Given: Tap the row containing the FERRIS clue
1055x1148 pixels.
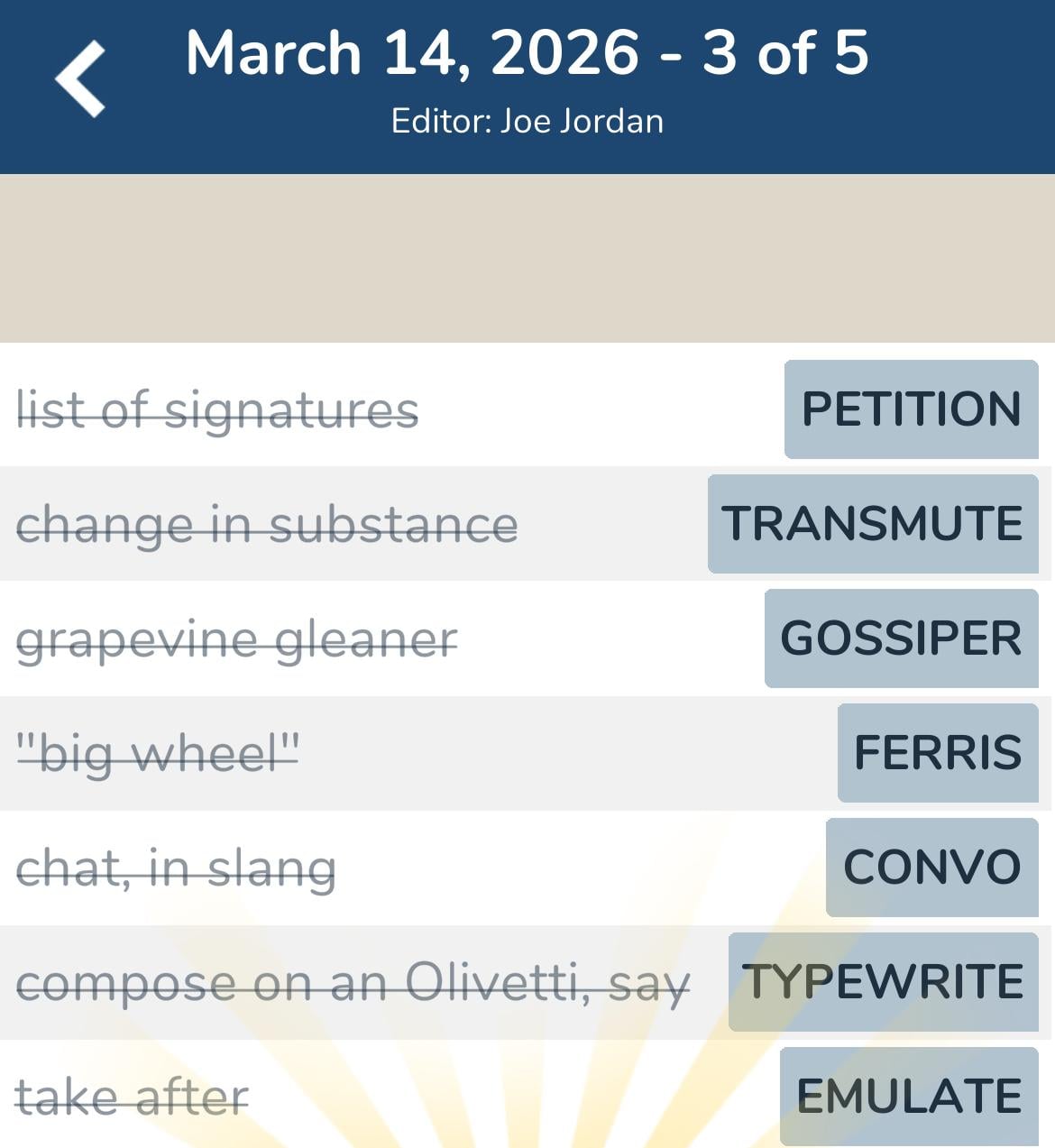Looking at the screenshot, I should pyautogui.click(x=527, y=752).
